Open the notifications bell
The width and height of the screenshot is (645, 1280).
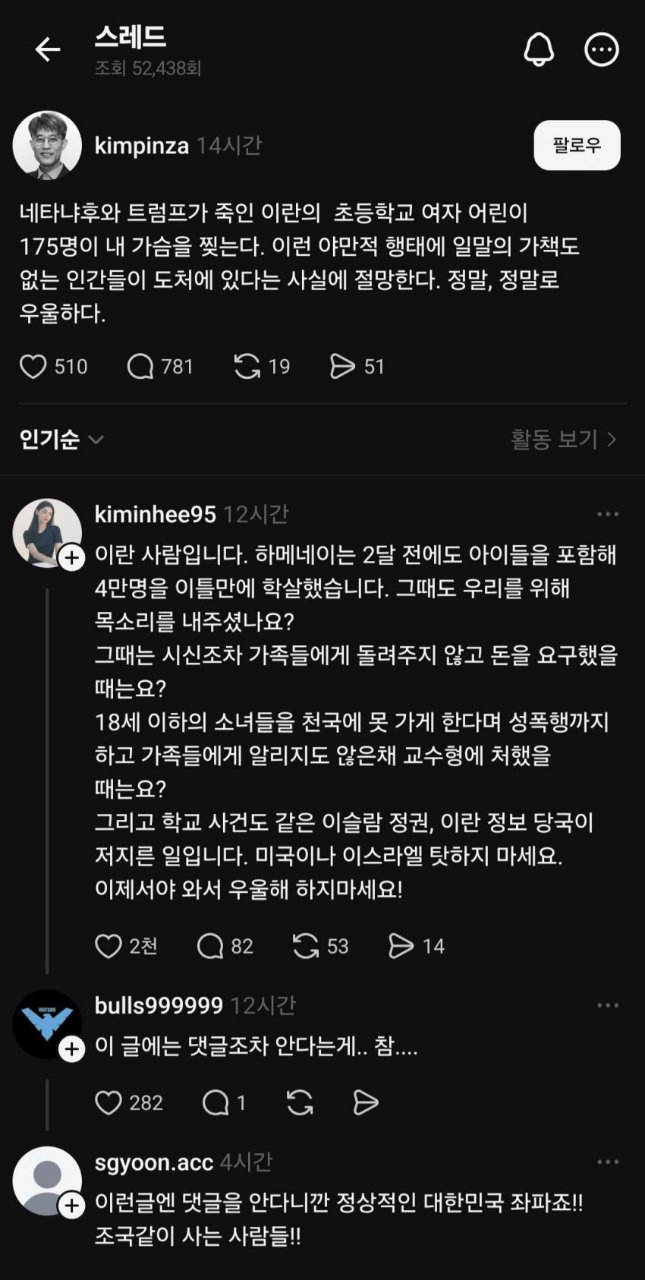click(539, 50)
